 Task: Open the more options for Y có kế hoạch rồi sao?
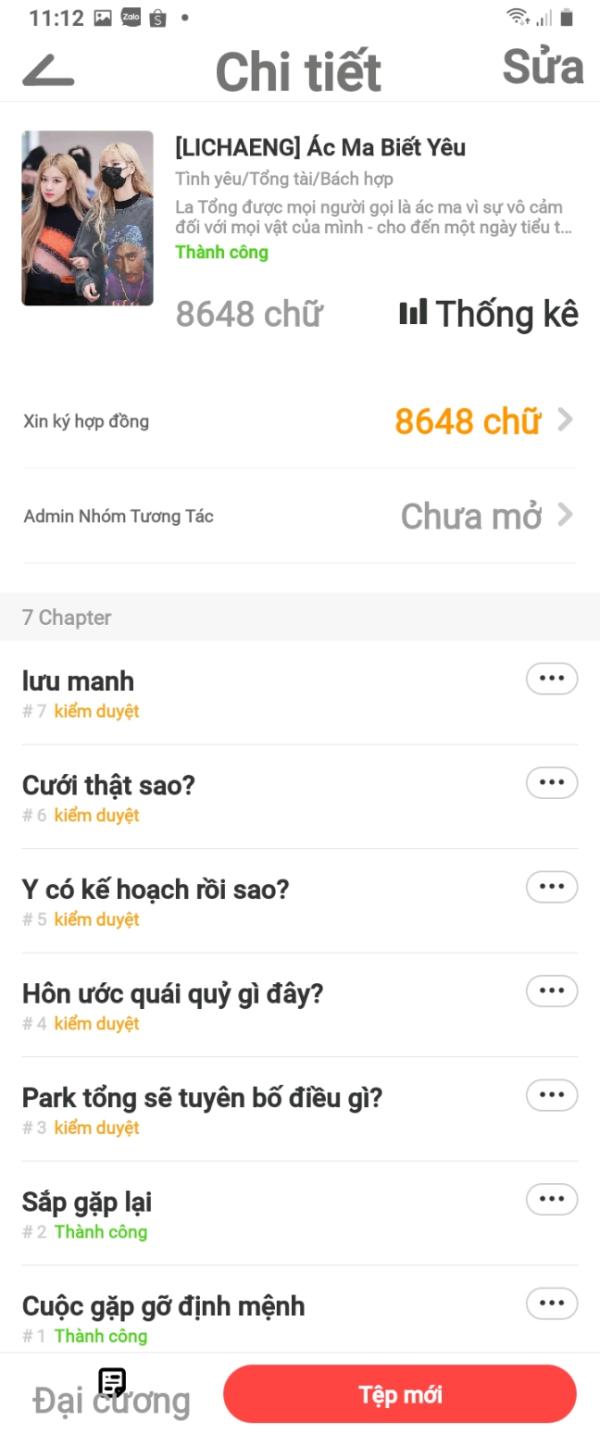(551, 886)
